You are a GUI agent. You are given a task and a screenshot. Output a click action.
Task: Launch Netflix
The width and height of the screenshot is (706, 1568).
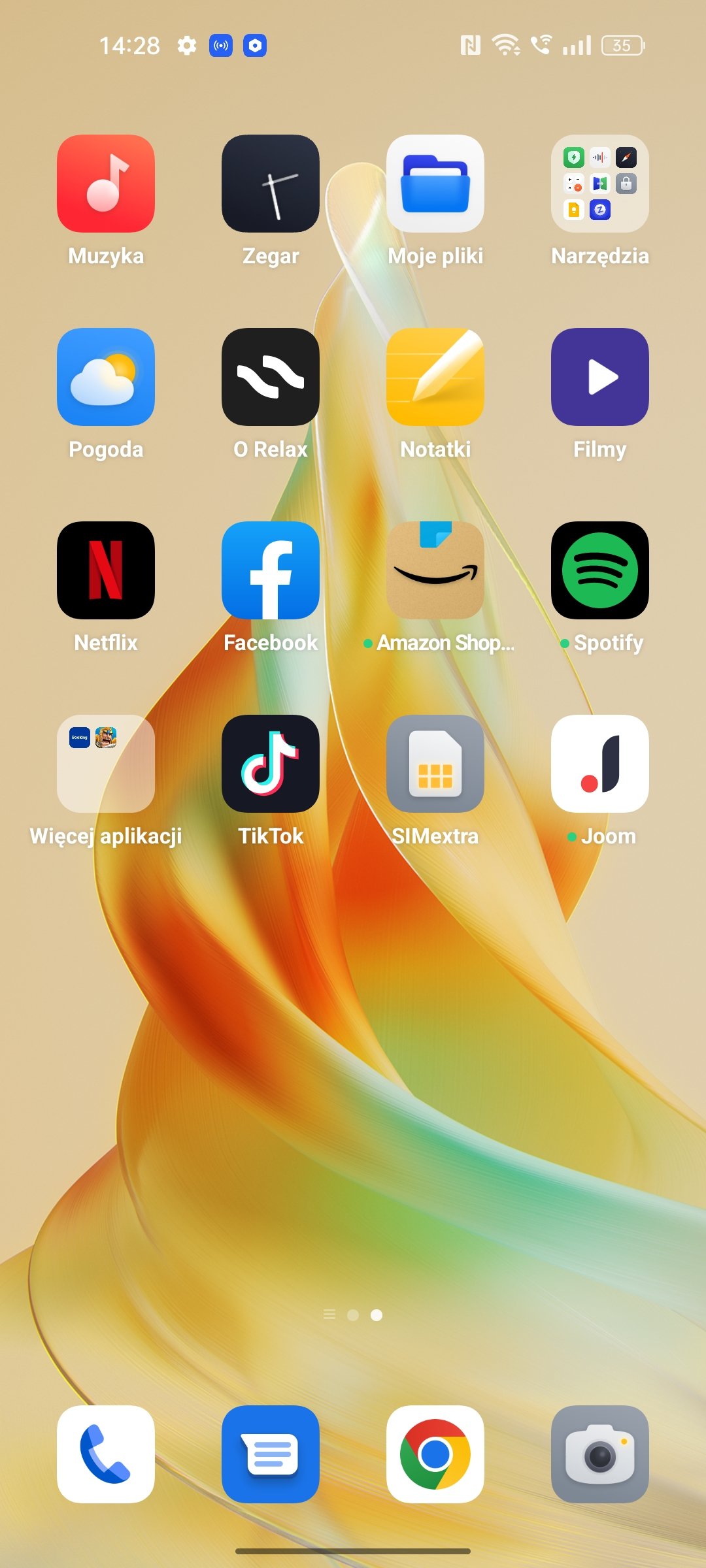tap(106, 570)
